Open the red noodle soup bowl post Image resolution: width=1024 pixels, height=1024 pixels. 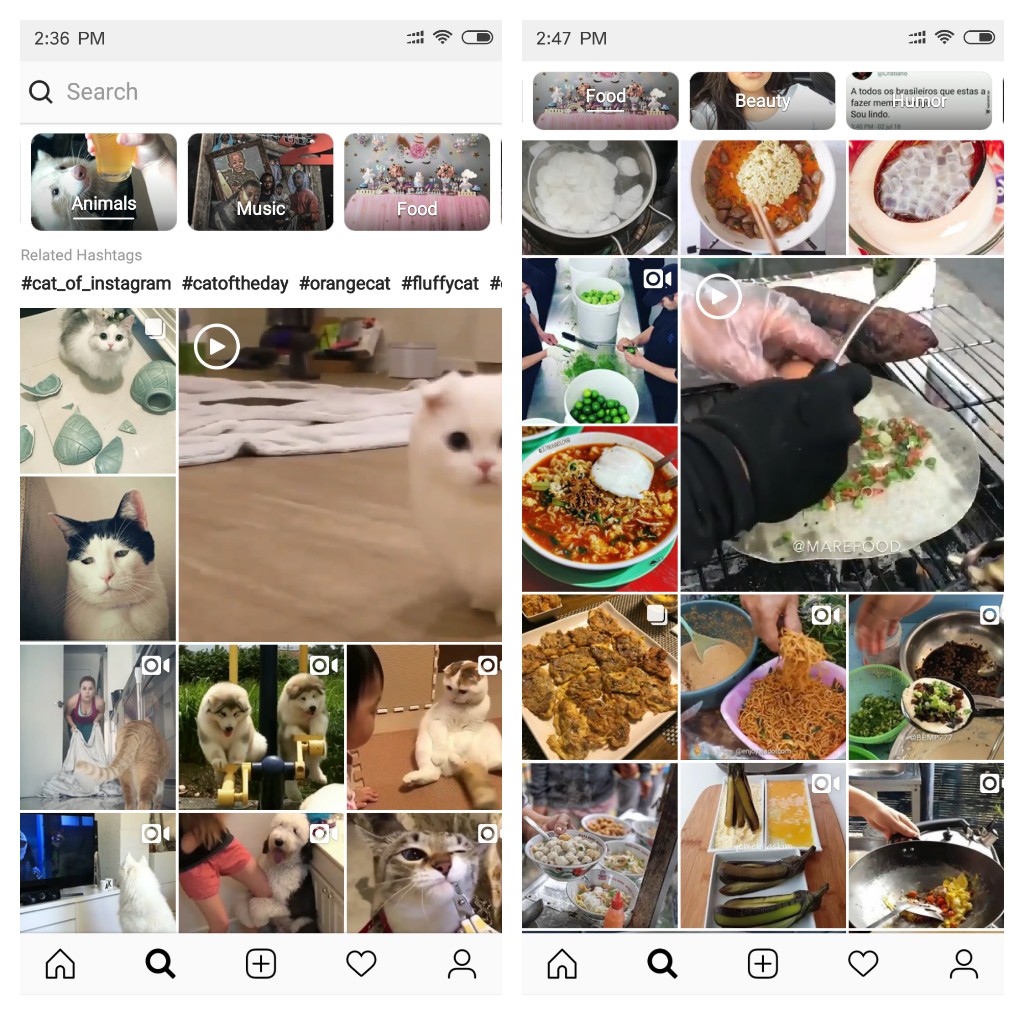click(599, 508)
